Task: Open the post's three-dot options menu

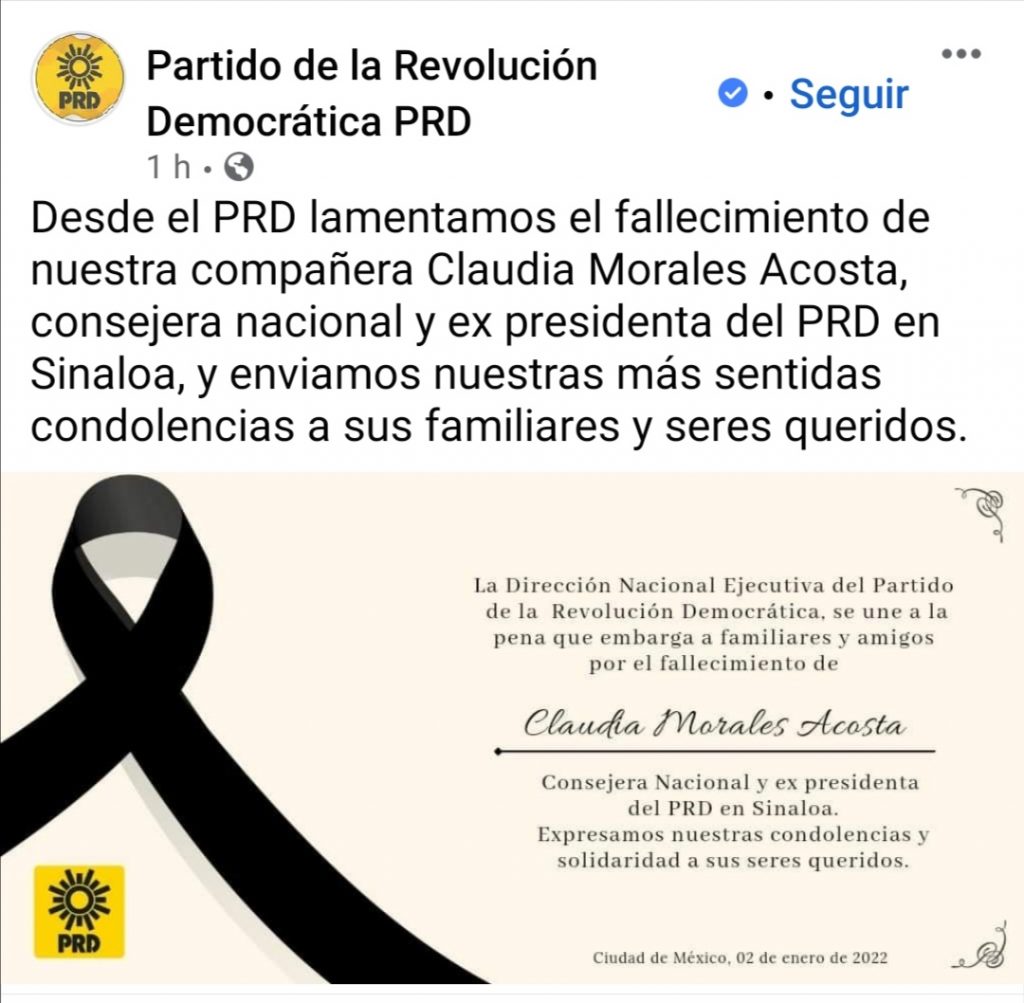Action: (961, 54)
